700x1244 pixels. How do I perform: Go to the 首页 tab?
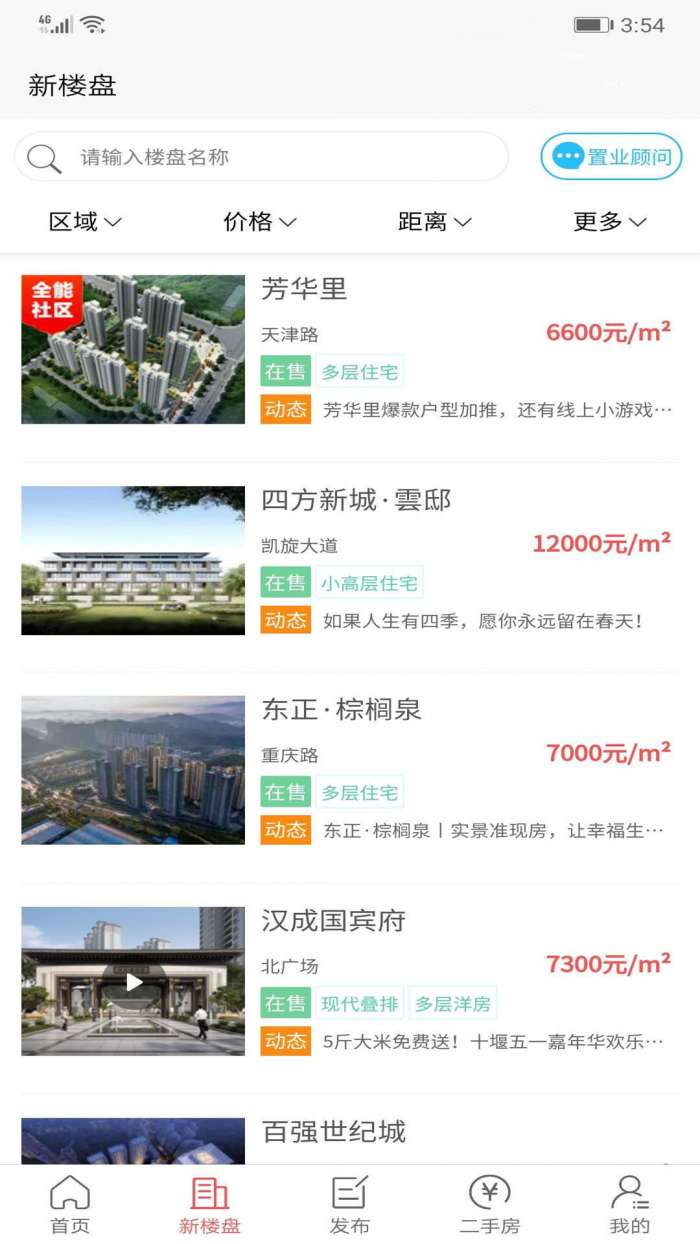point(70,1205)
